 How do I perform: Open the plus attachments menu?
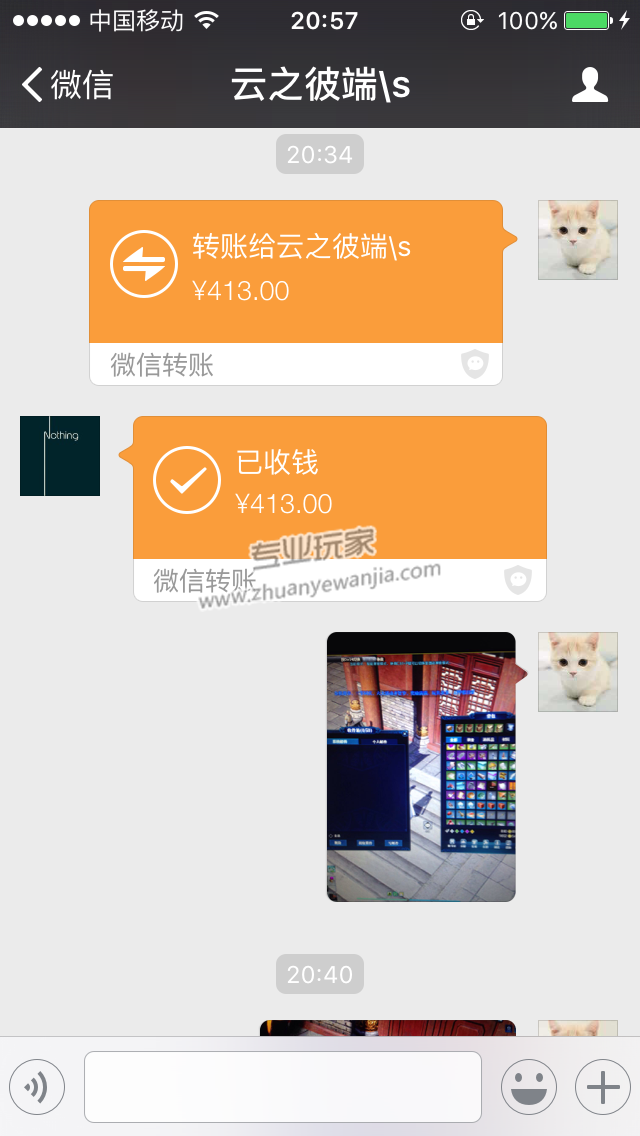tap(602, 1086)
